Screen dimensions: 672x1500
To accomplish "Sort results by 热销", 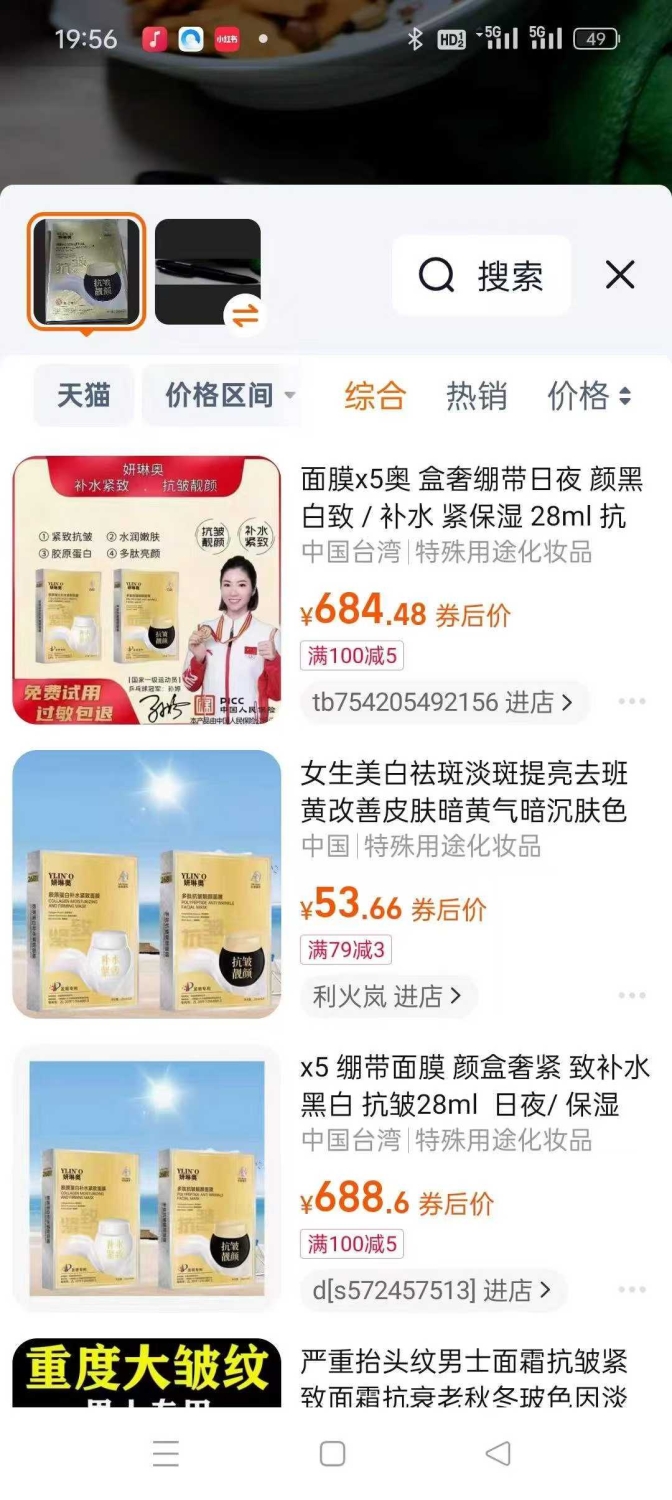I will point(476,396).
